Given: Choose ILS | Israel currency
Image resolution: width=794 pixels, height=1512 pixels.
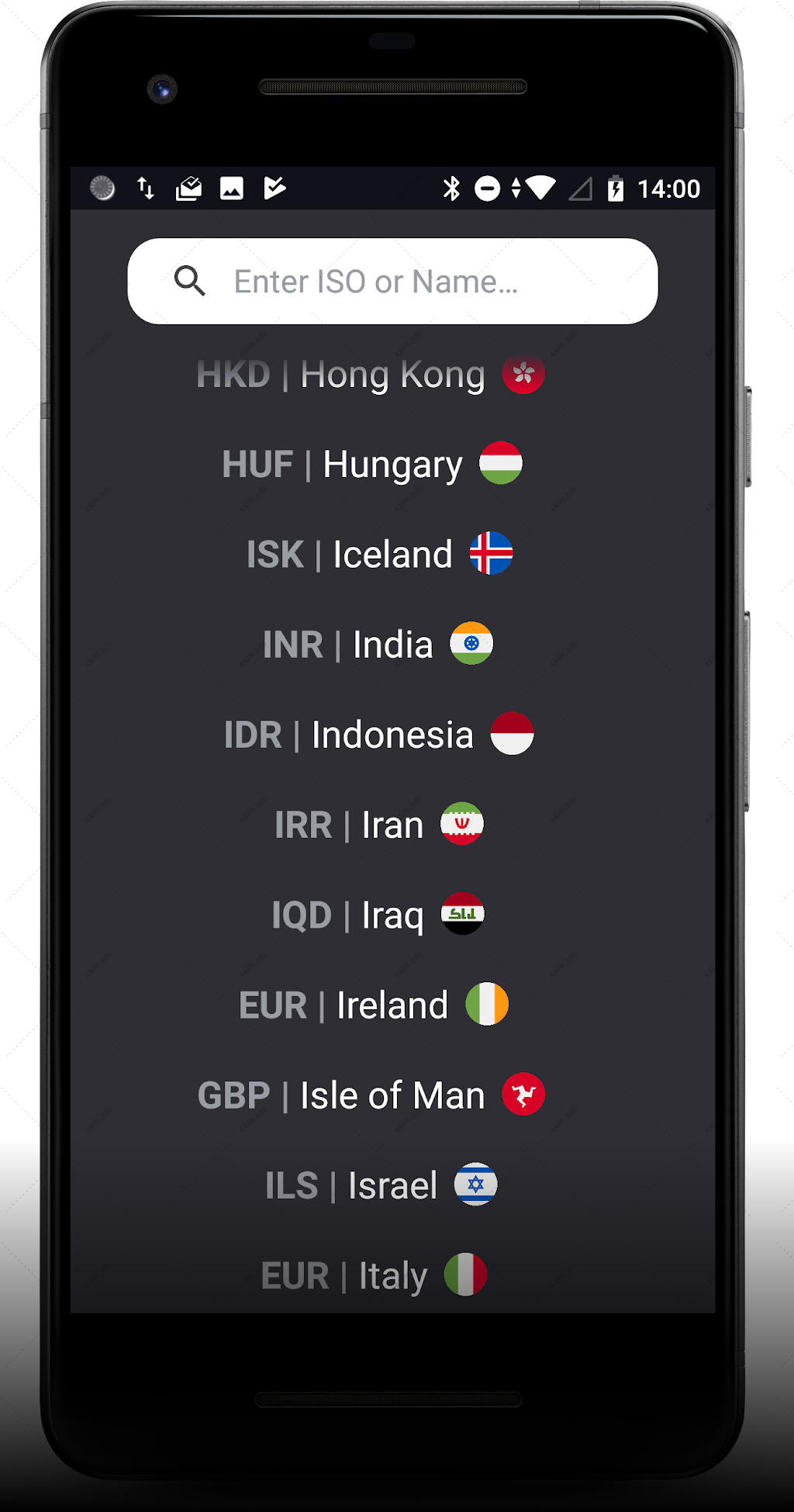Looking at the screenshot, I should click(381, 1185).
